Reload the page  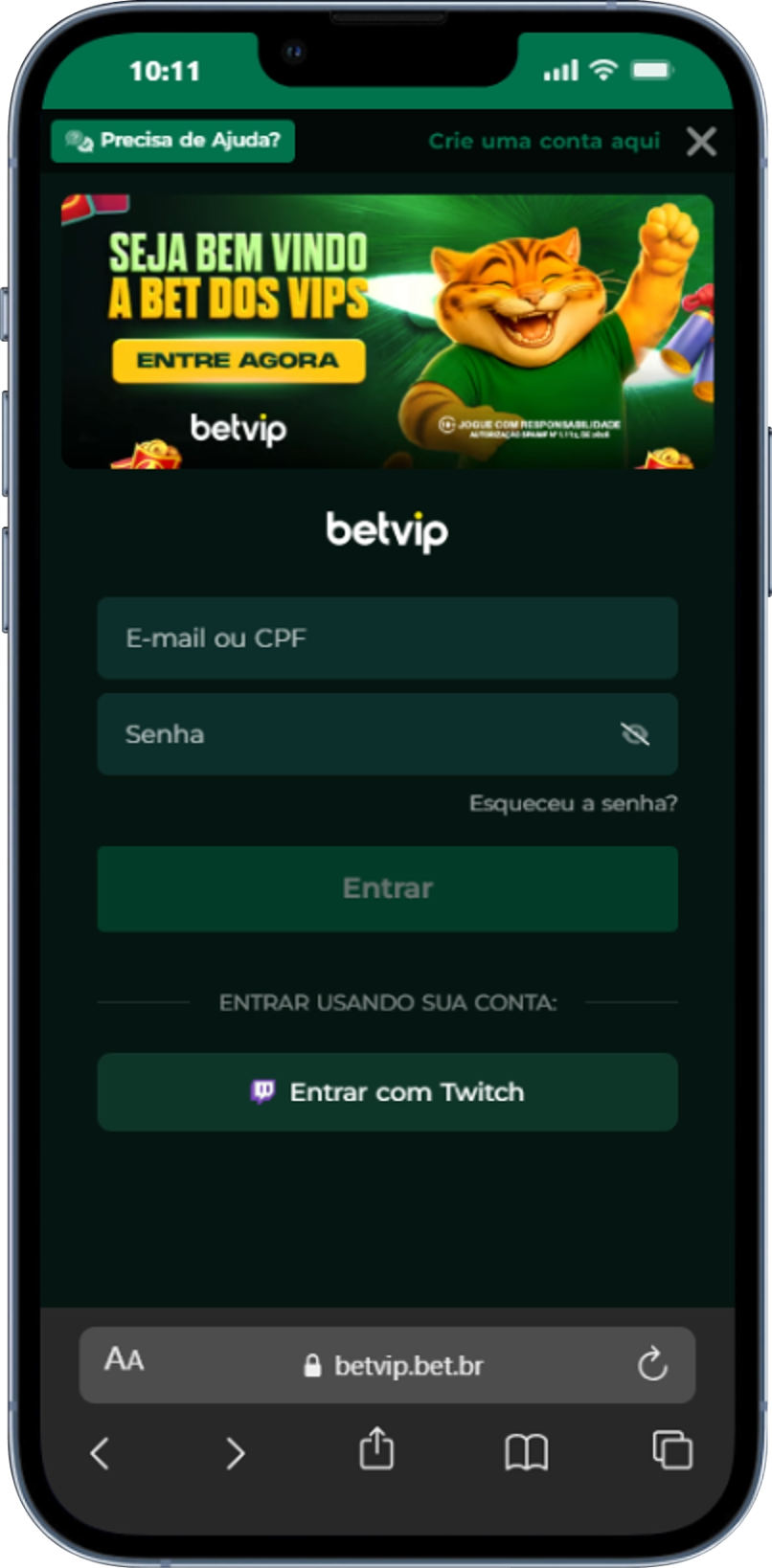[652, 1364]
